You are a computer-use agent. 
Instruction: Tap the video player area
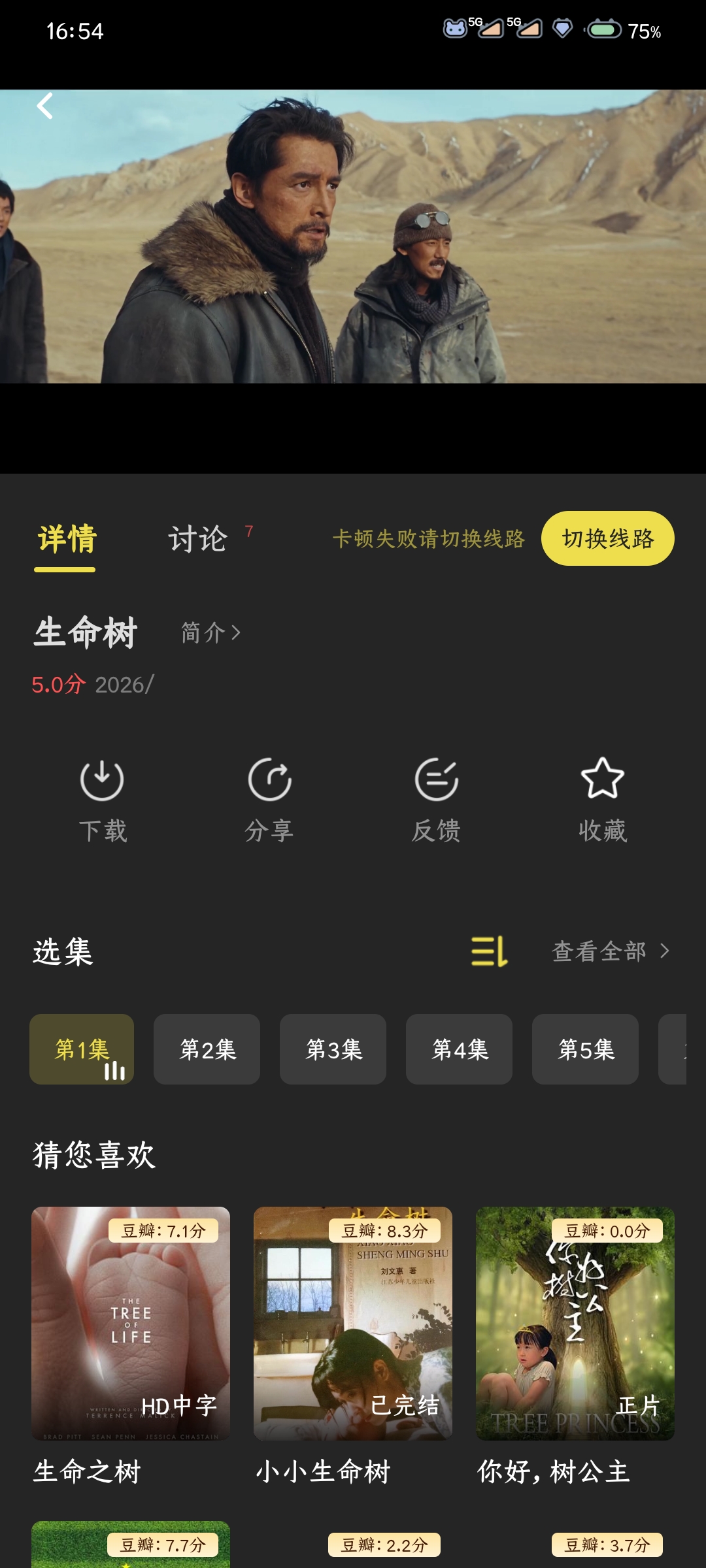tap(353, 261)
